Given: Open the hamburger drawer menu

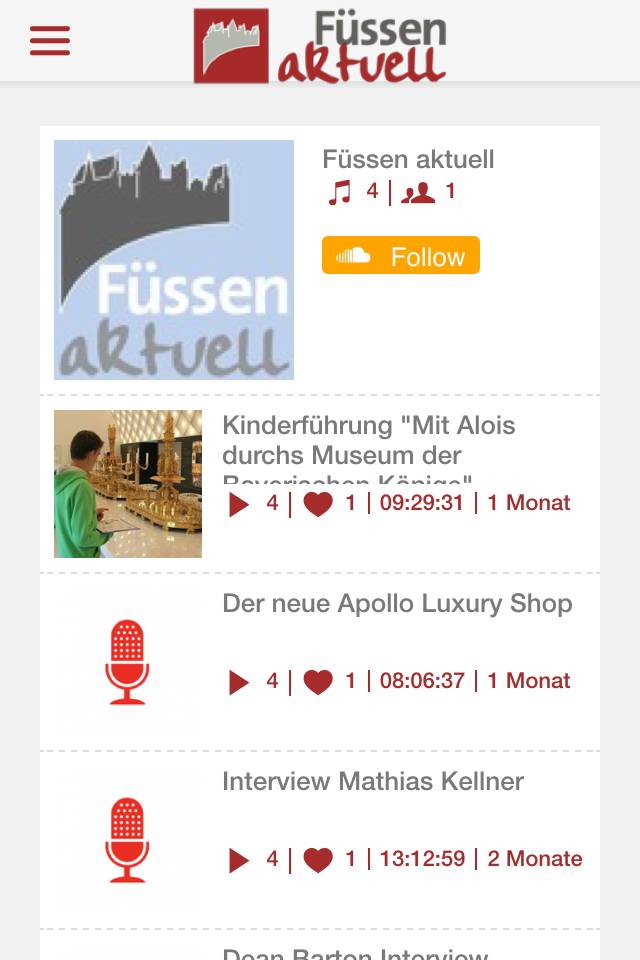Looking at the screenshot, I should point(50,41).
